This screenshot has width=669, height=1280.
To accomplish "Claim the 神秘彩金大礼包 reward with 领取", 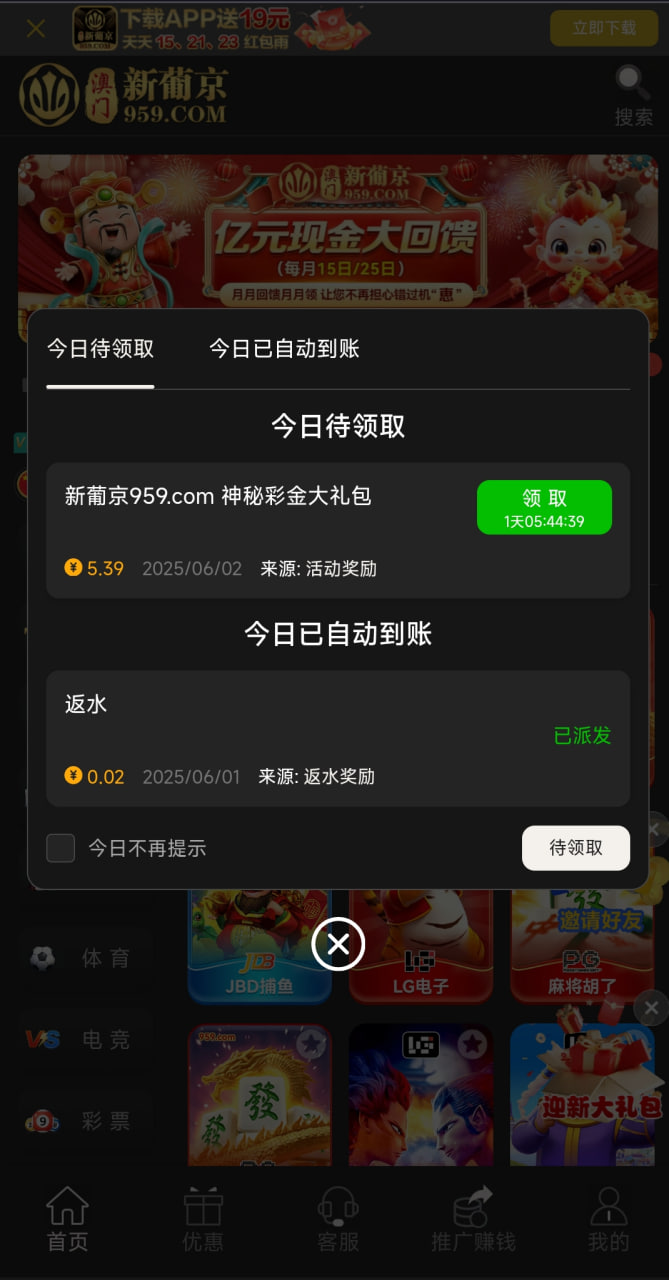I will tap(544, 506).
